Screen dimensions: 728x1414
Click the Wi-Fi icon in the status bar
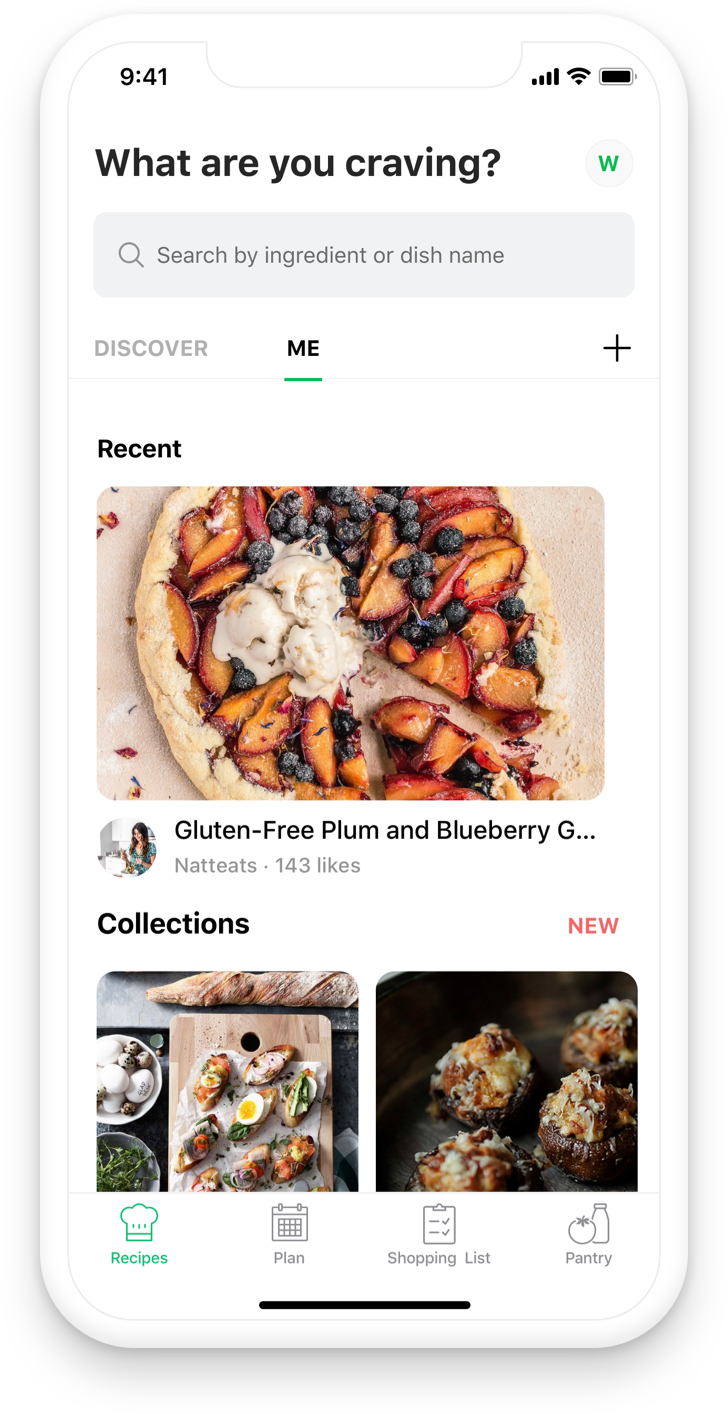[x=576, y=75]
